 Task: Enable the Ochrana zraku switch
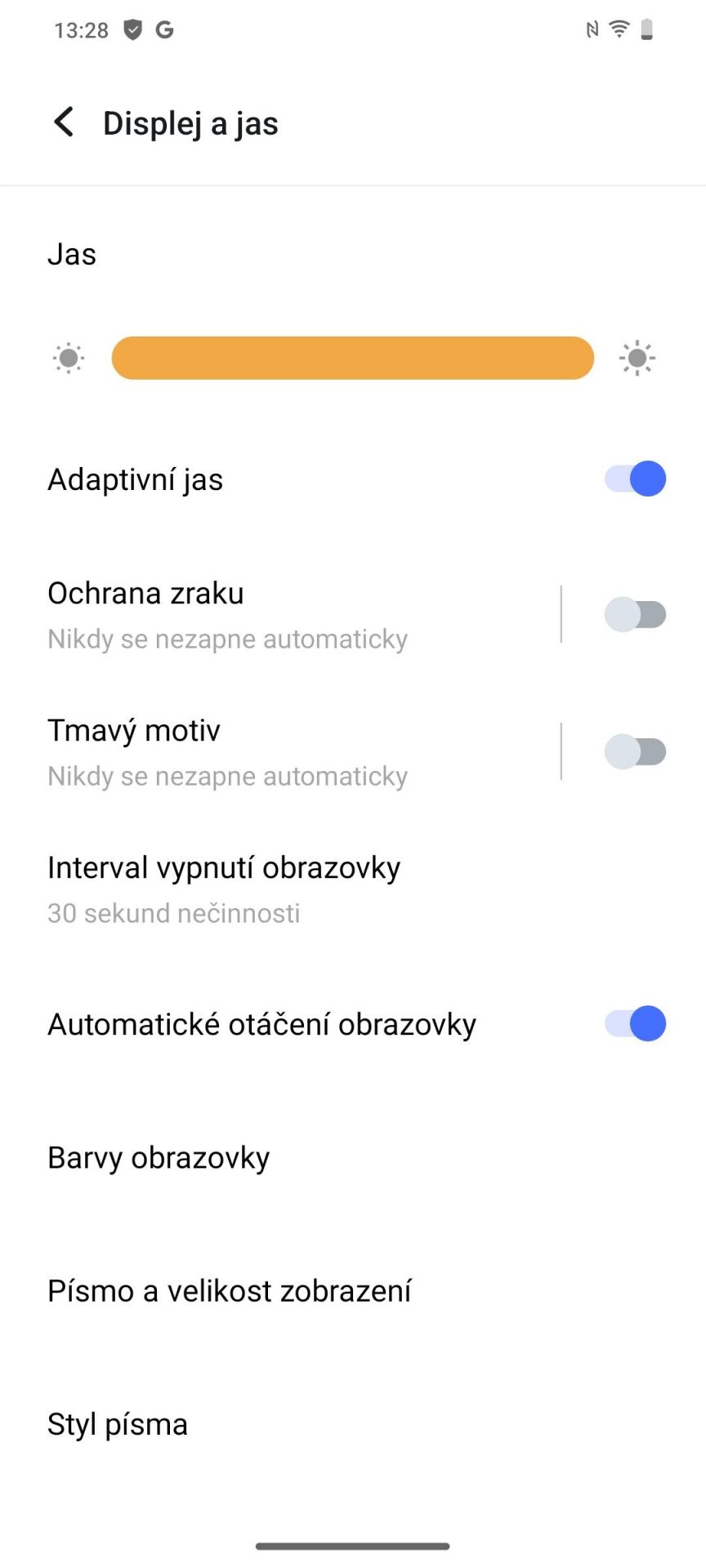tap(635, 614)
